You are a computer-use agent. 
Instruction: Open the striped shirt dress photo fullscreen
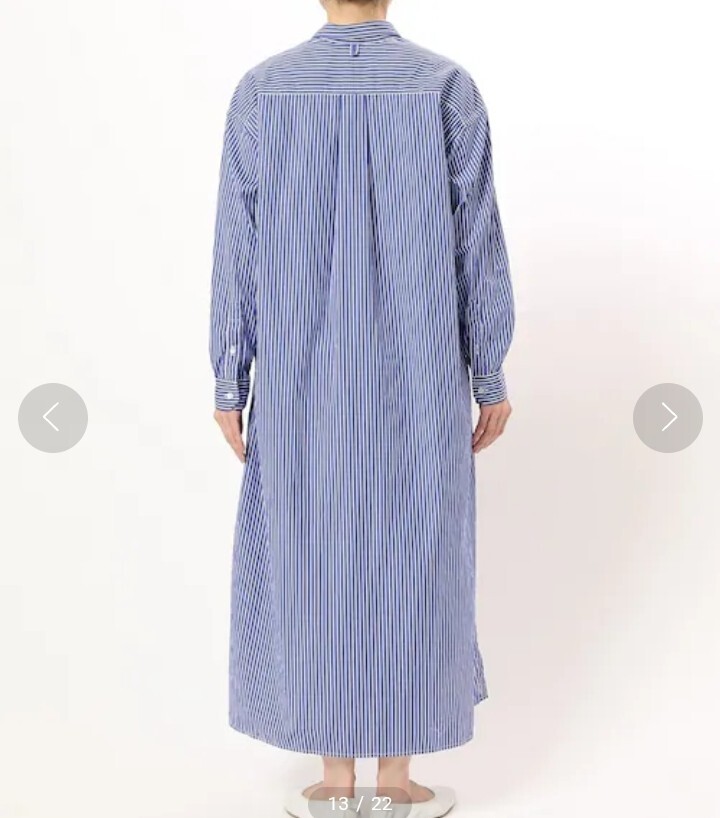[360, 400]
